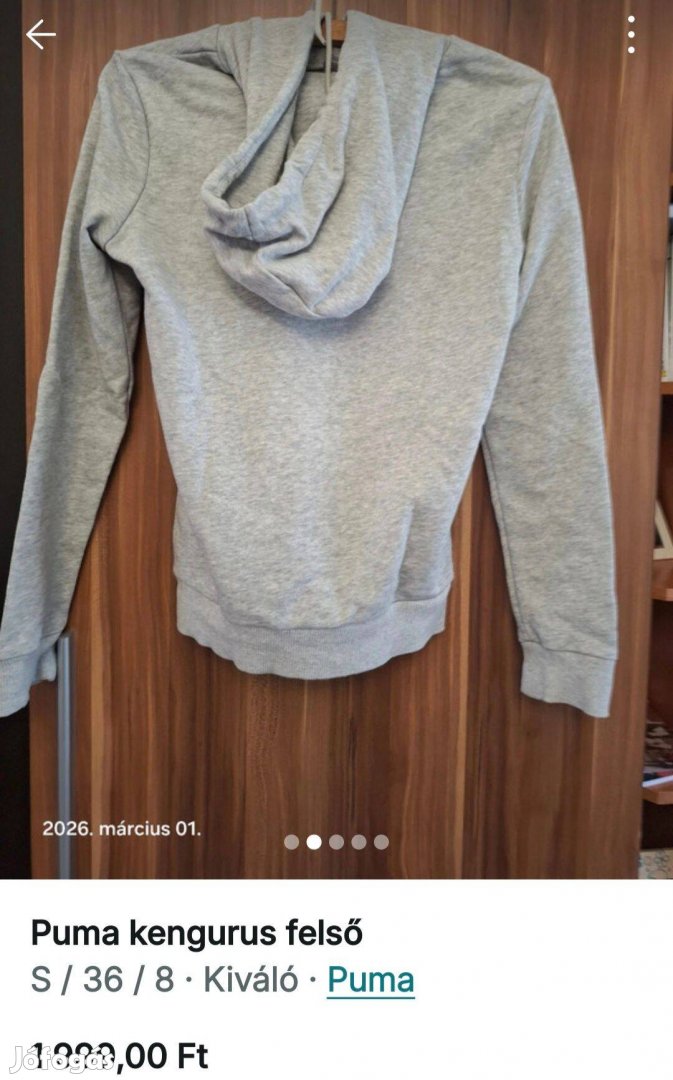The width and height of the screenshot is (673, 1080).
Task: Open the three-dot overflow menu
Action: point(631,35)
